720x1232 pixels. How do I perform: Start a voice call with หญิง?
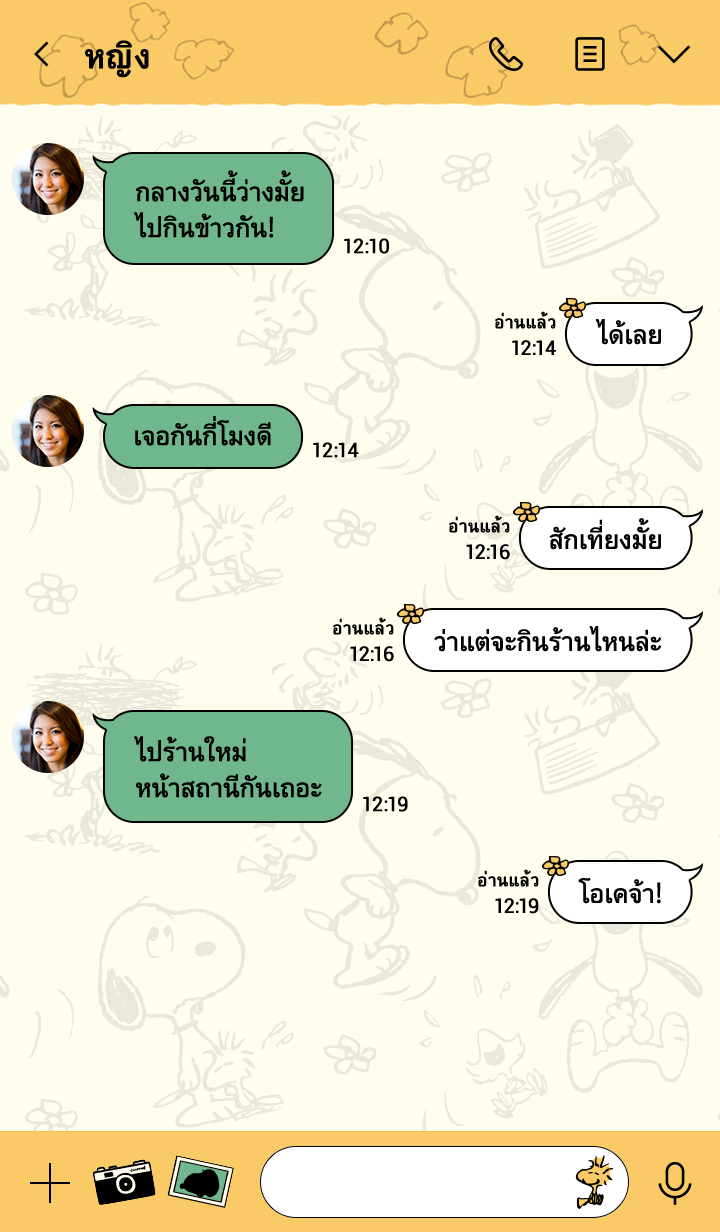pyautogui.click(x=506, y=54)
